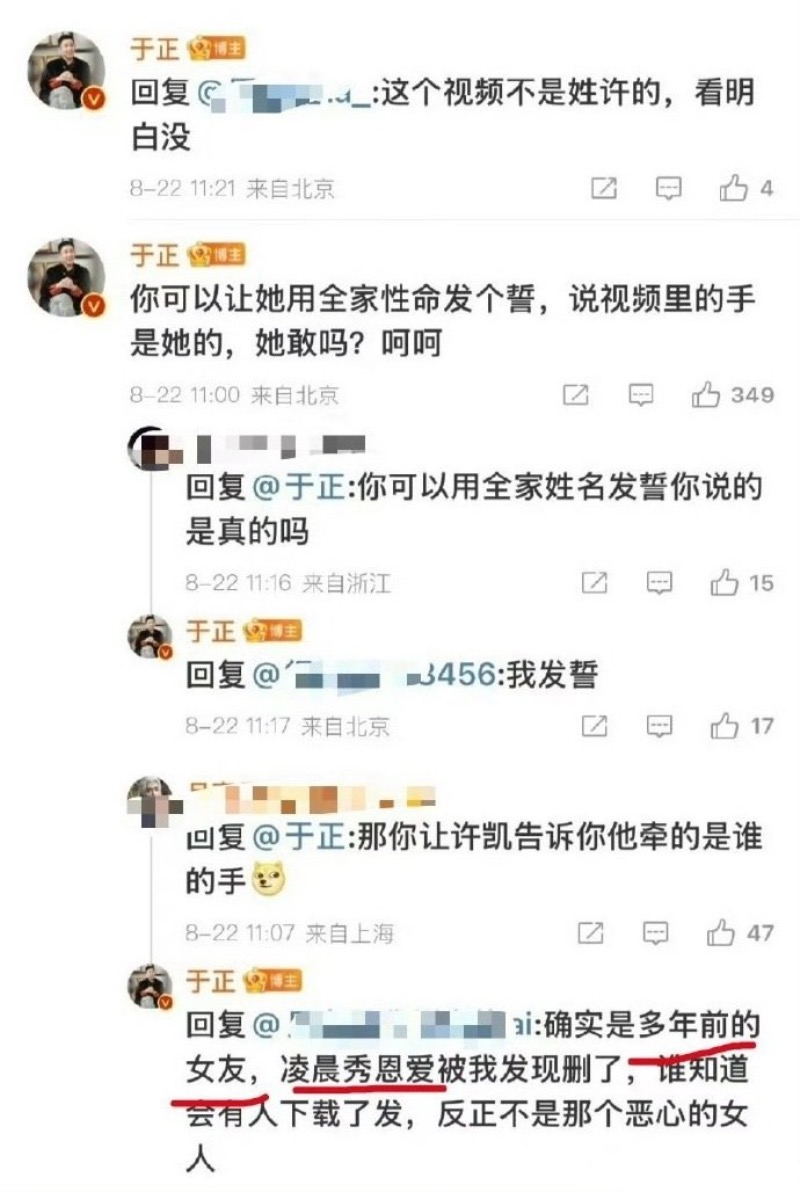Like the 11:07 reply from 上海

click(x=721, y=932)
